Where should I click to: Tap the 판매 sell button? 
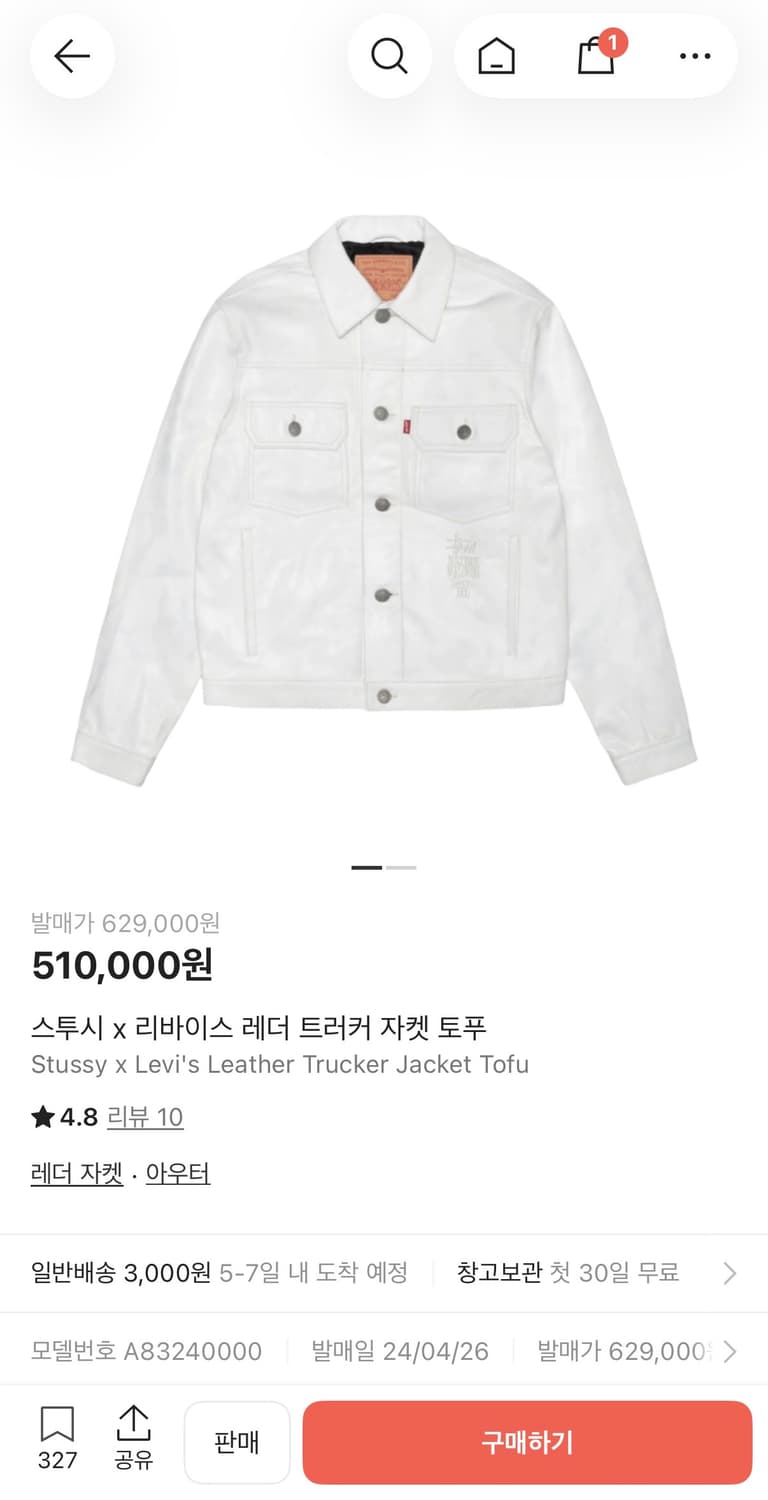coord(237,1442)
